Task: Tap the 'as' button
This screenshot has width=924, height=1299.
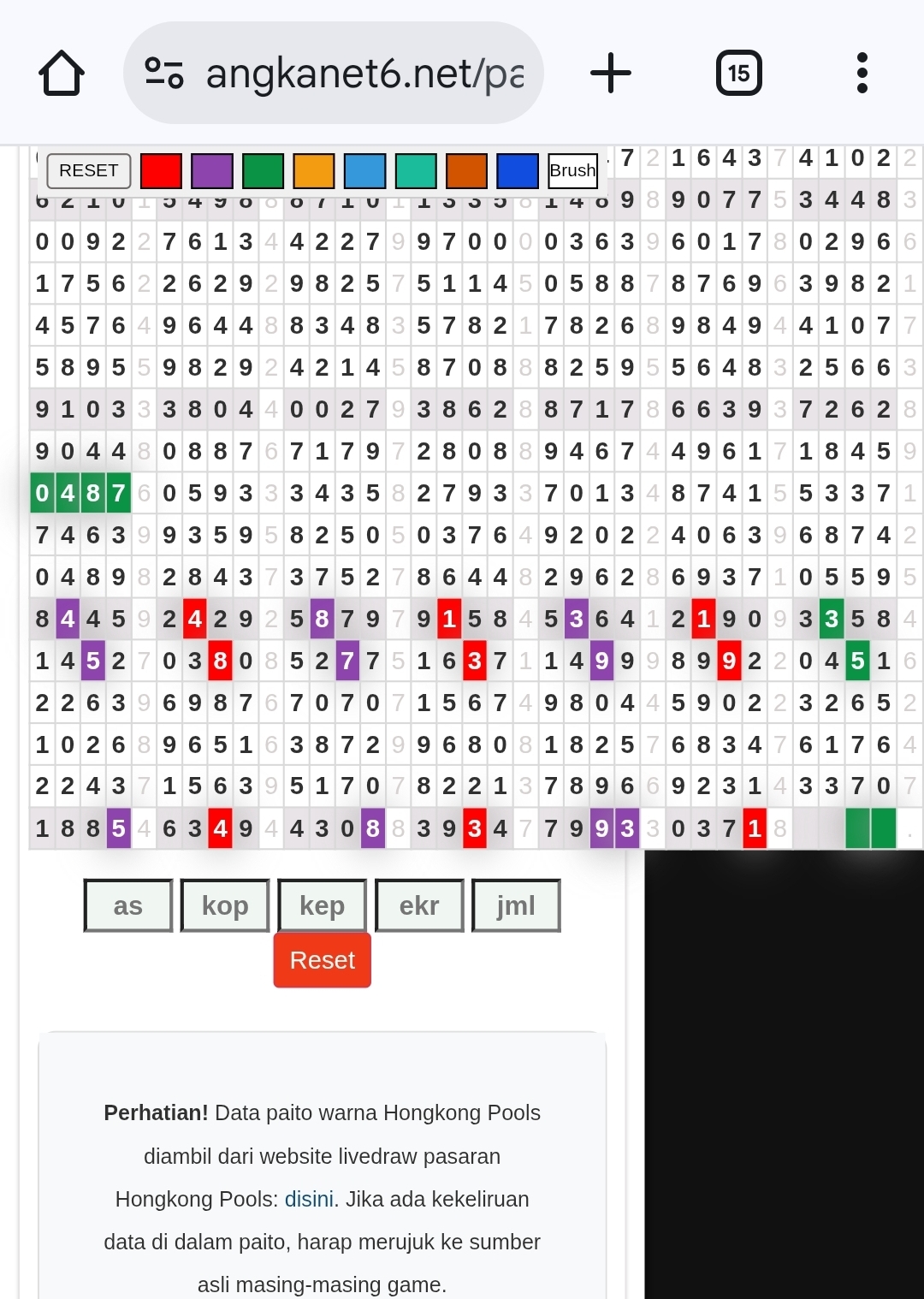Action: (128, 905)
